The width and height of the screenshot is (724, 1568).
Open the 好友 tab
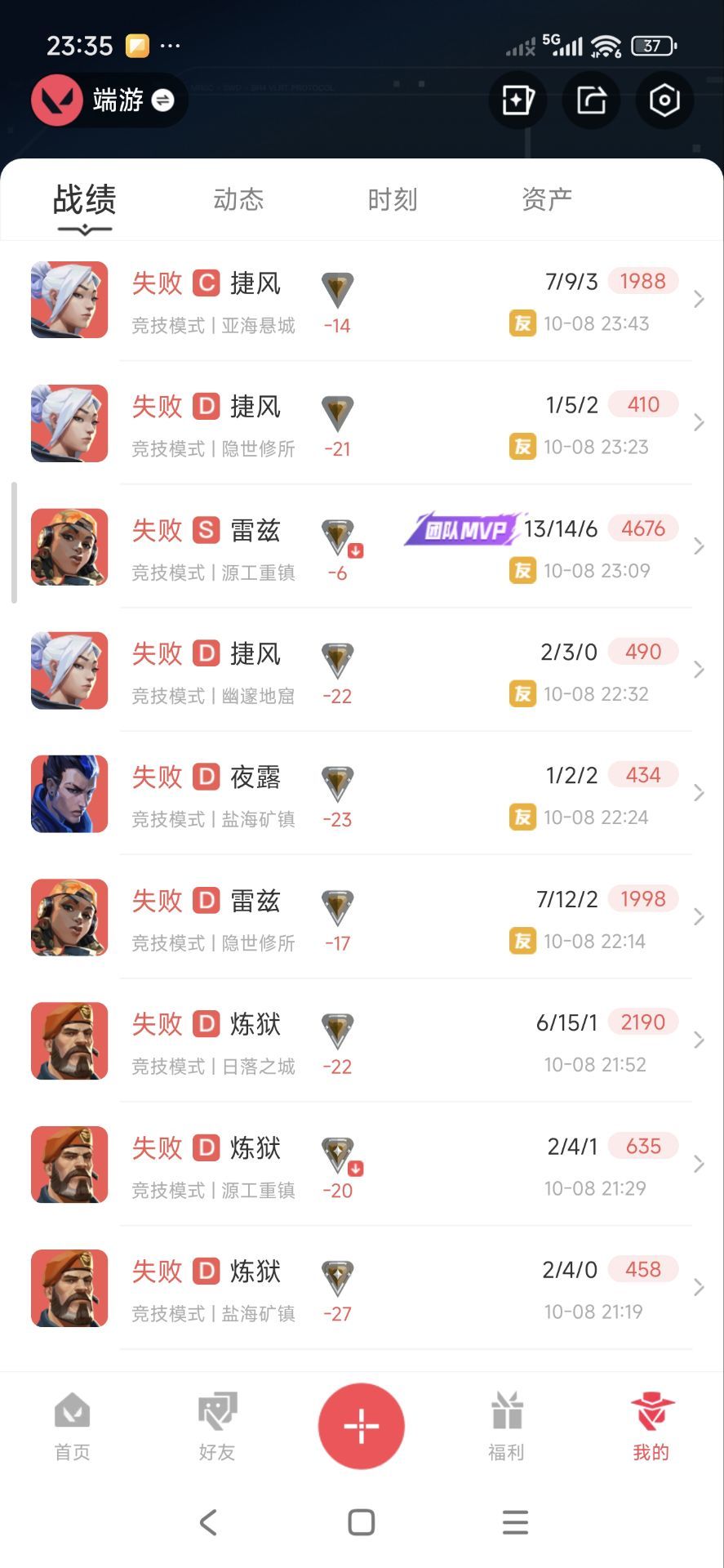[217, 1425]
